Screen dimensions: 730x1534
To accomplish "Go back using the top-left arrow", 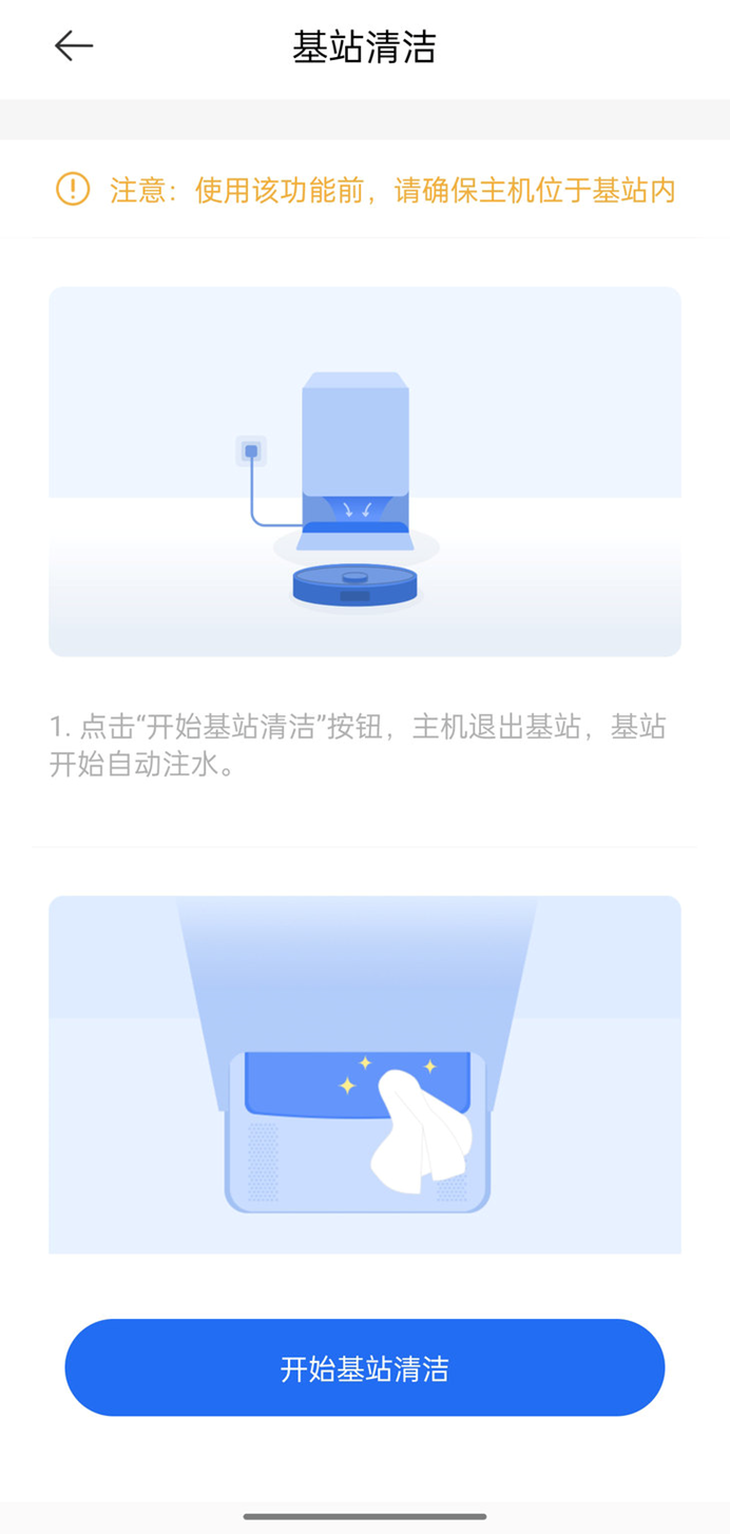I will (x=73, y=46).
